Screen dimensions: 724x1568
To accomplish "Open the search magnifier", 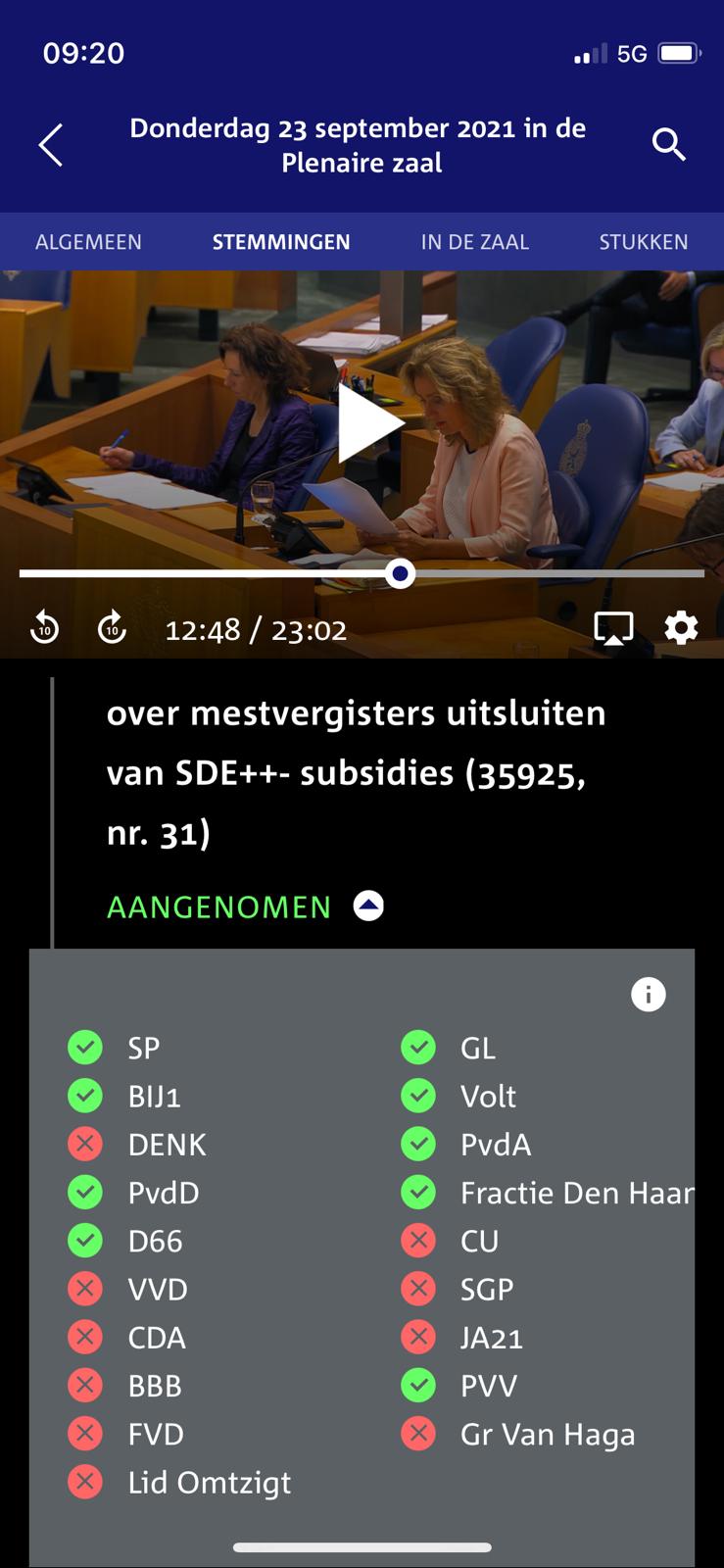I will click(x=668, y=145).
